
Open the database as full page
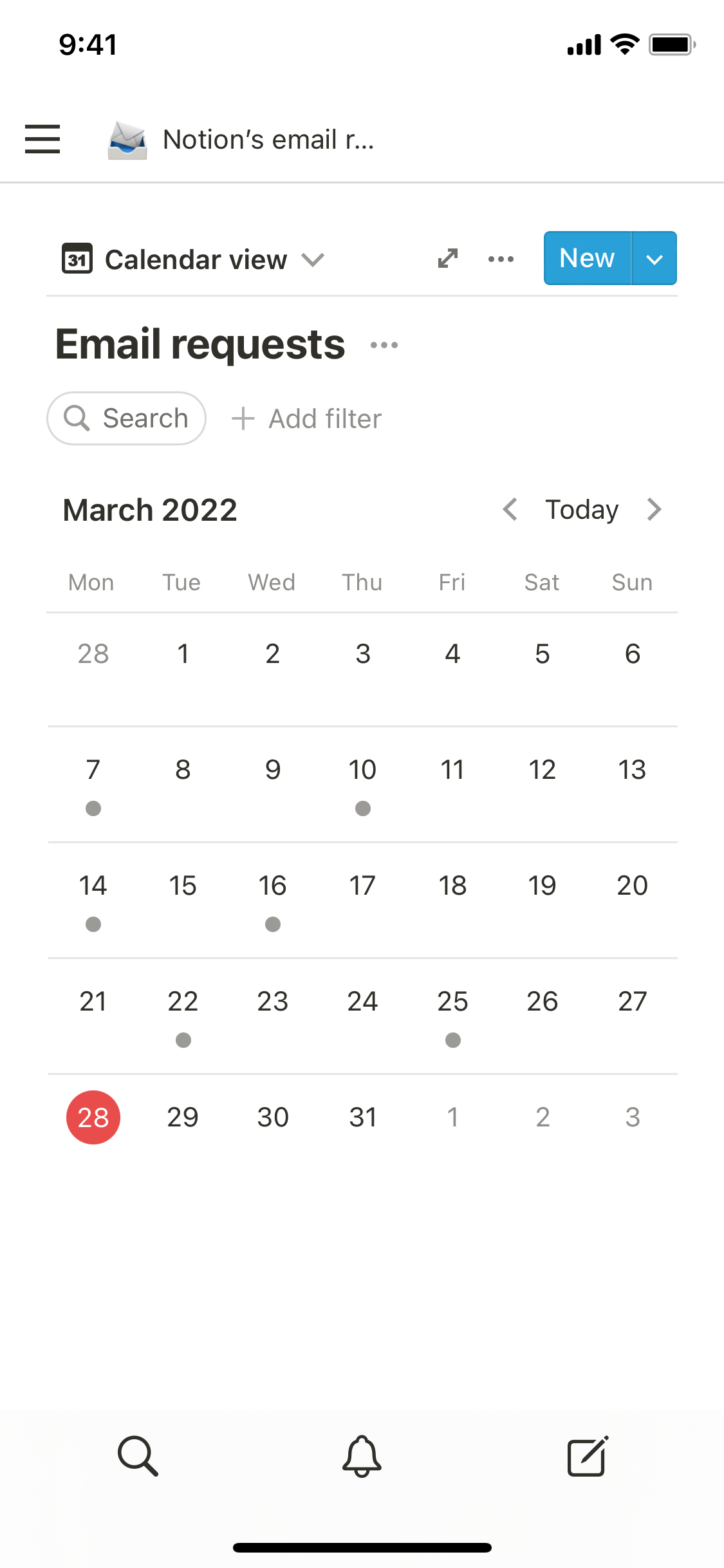(447, 259)
